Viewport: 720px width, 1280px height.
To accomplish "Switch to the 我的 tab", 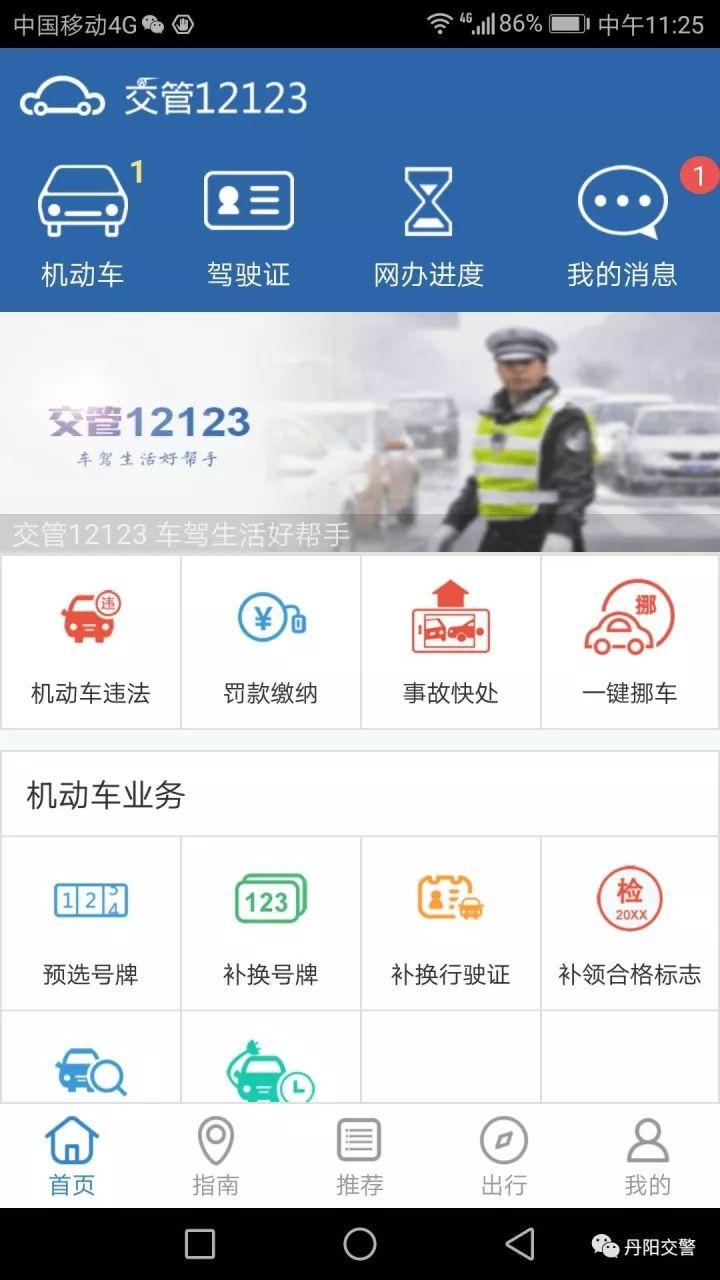I will (648, 1157).
